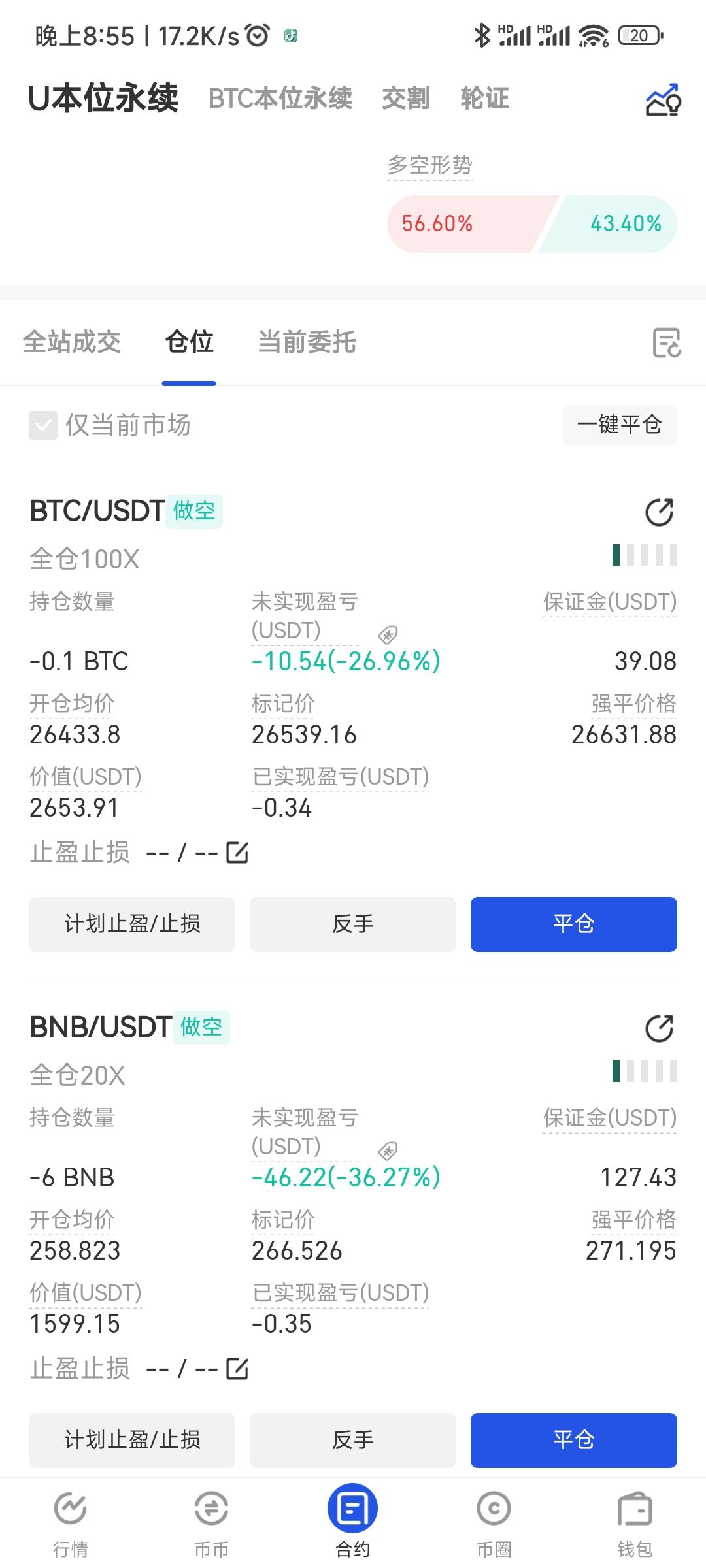Toggle 仅当前市场 checkbox
The height and width of the screenshot is (1568, 706).
[43, 425]
